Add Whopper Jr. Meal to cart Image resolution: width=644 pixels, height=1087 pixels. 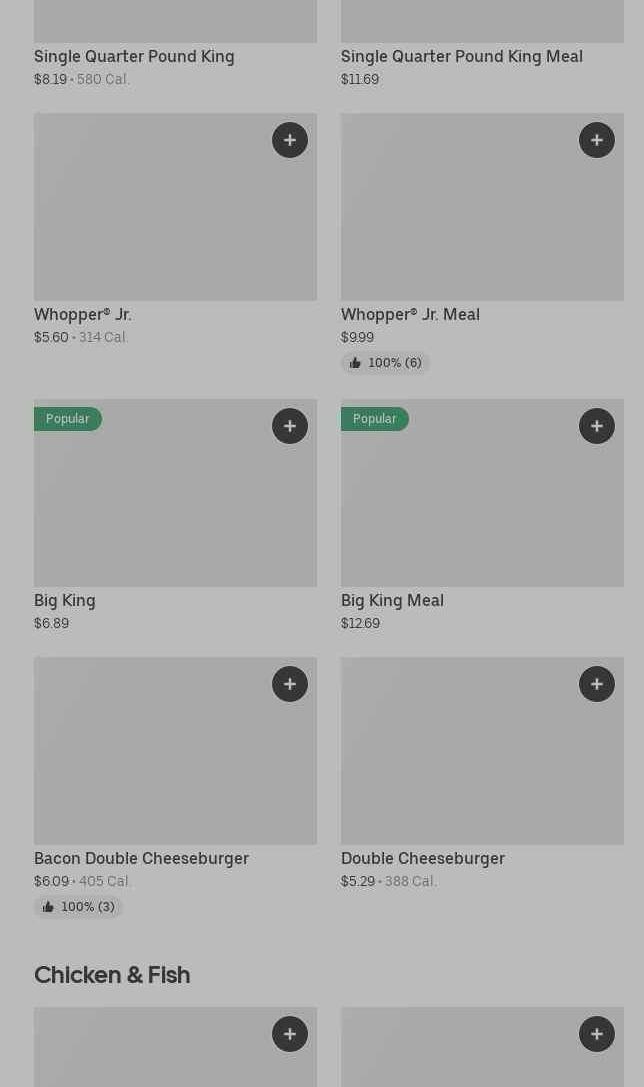[x=597, y=140]
